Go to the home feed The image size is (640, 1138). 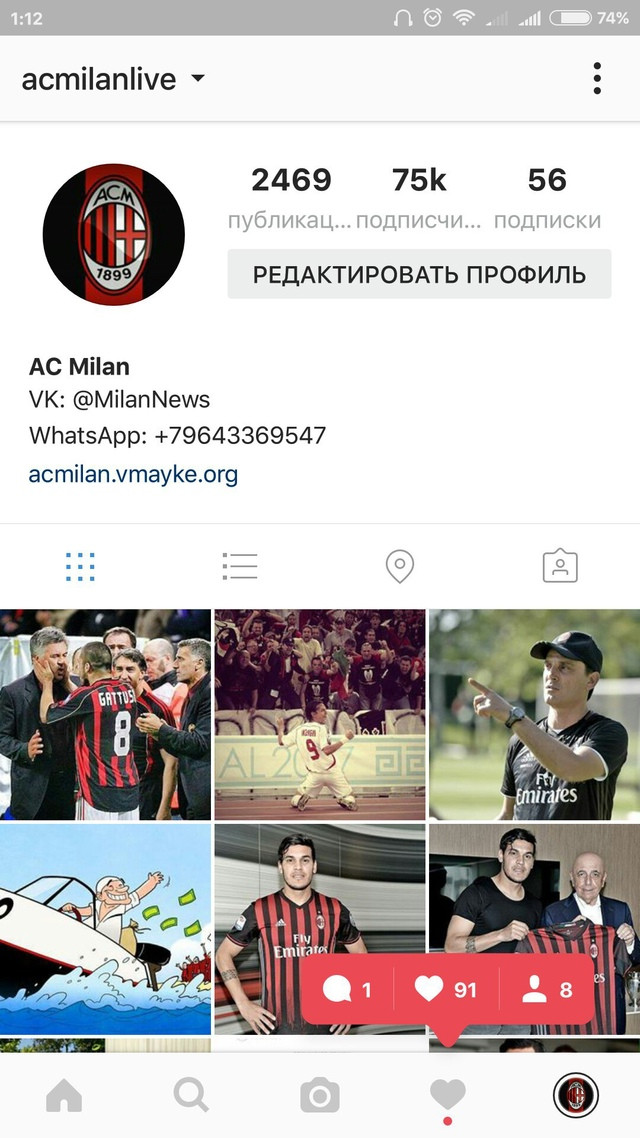[x=64, y=1095]
